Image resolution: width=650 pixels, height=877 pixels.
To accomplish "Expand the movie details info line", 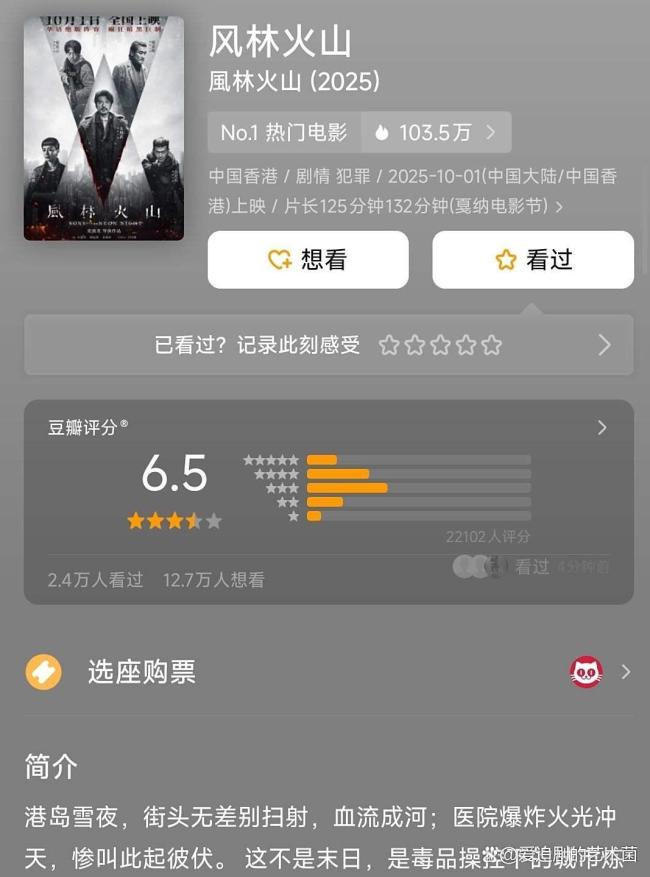I will [x=559, y=207].
